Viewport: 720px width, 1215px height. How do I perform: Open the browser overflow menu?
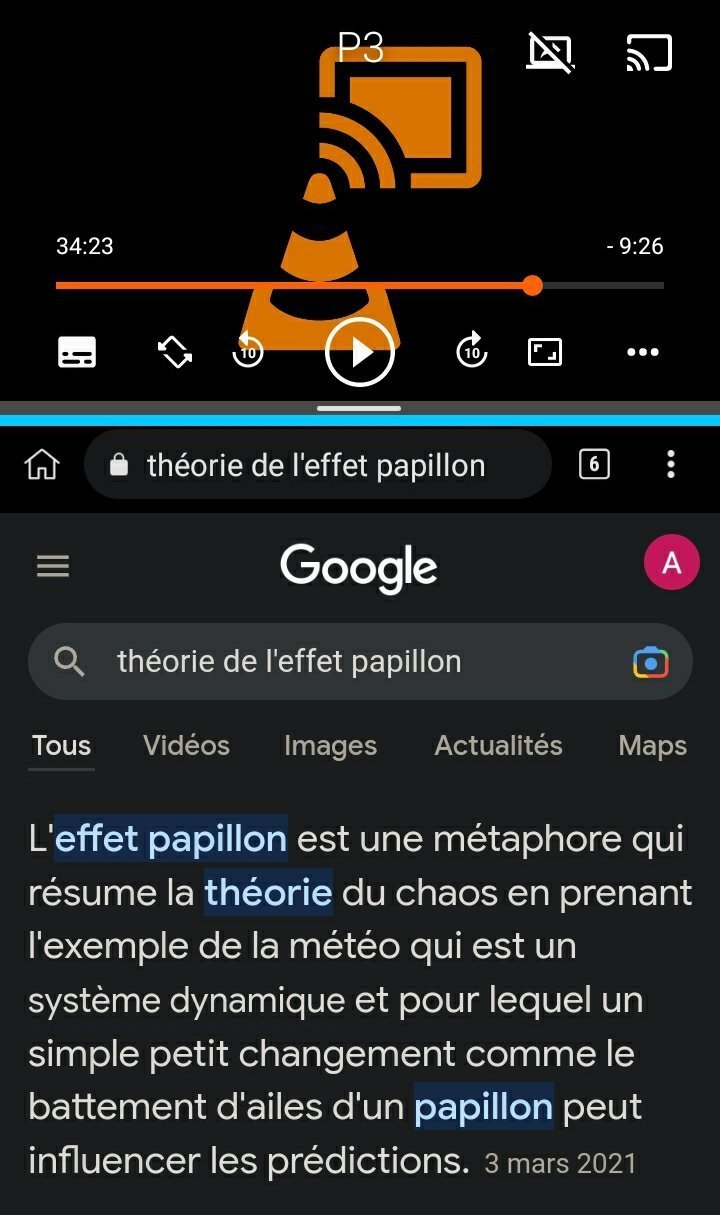click(671, 464)
